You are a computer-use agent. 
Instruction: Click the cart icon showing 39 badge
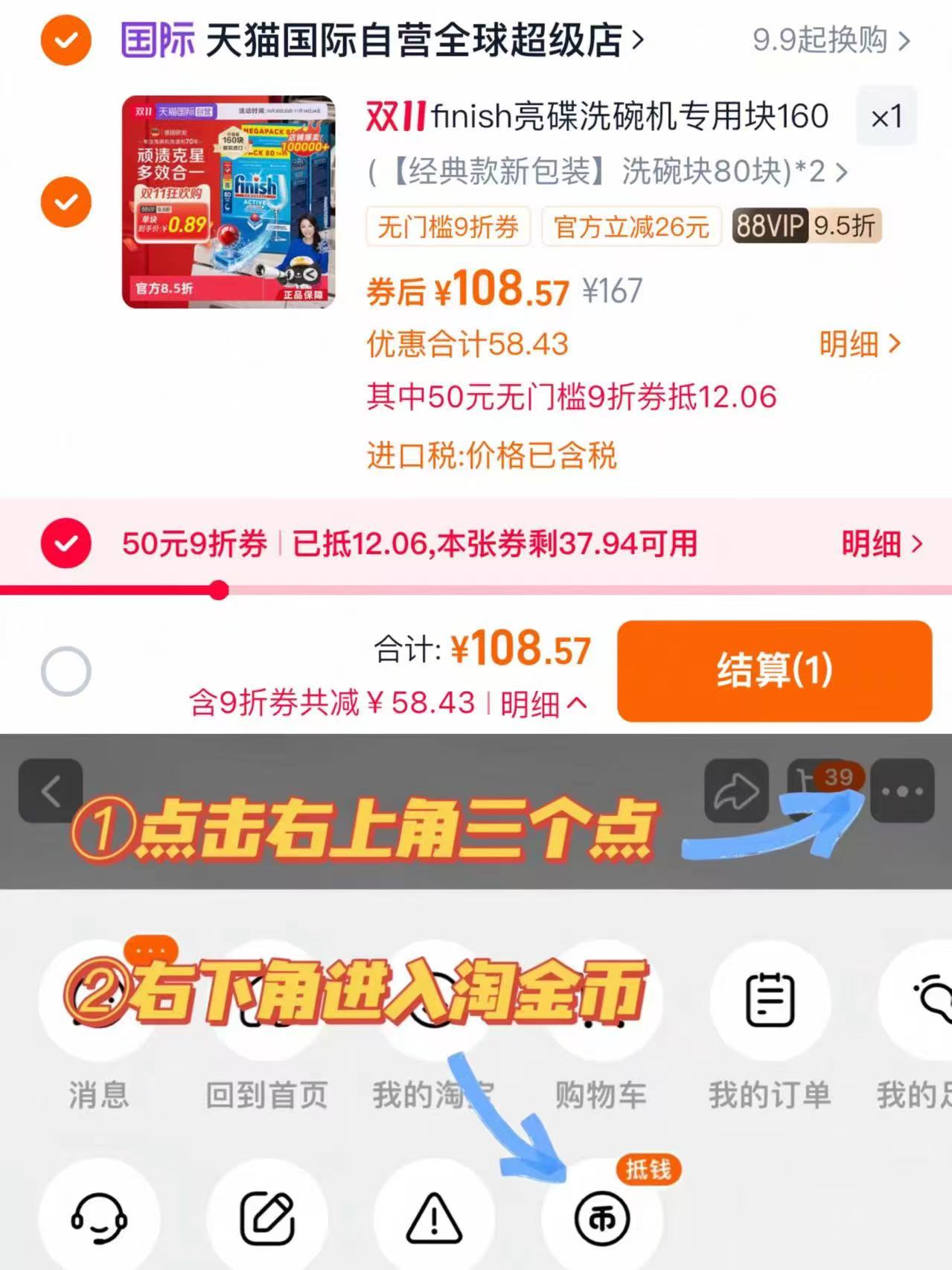pos(819,791)
